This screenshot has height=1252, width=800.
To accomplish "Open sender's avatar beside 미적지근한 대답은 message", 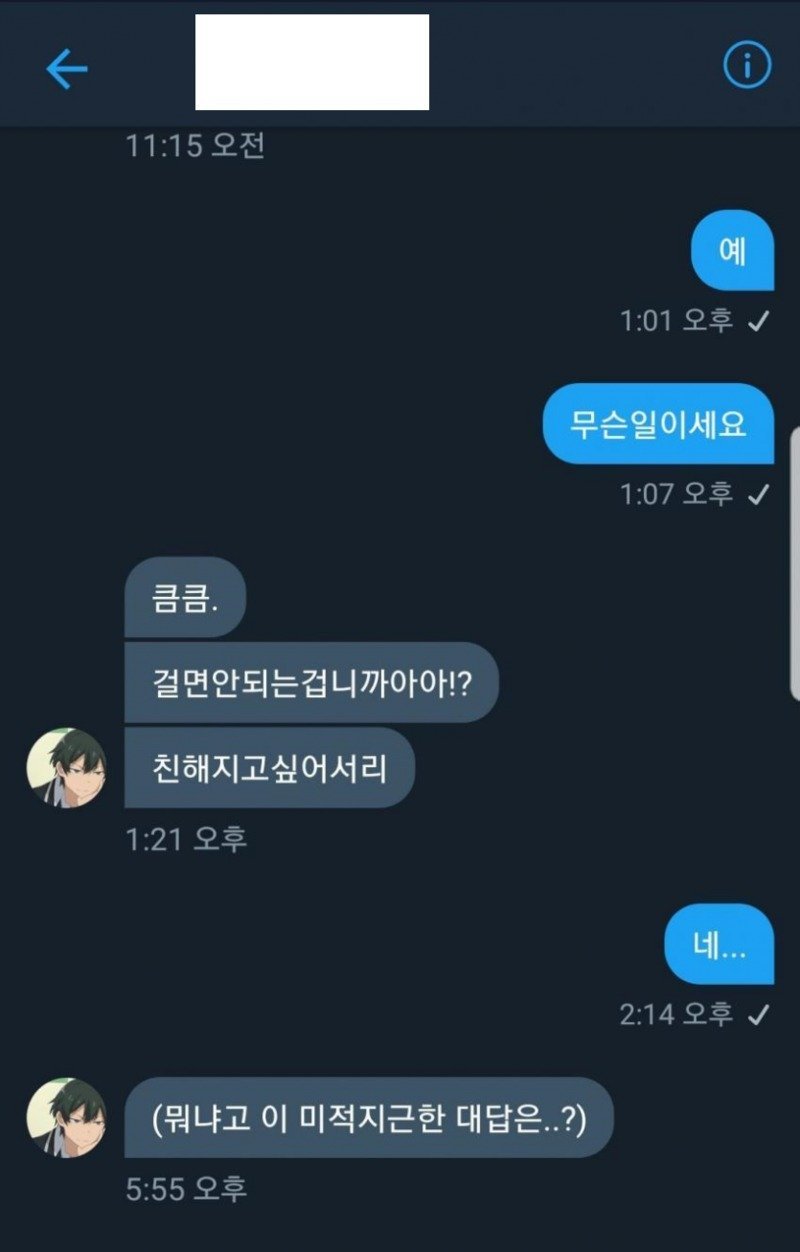I will click(66, 1117).
